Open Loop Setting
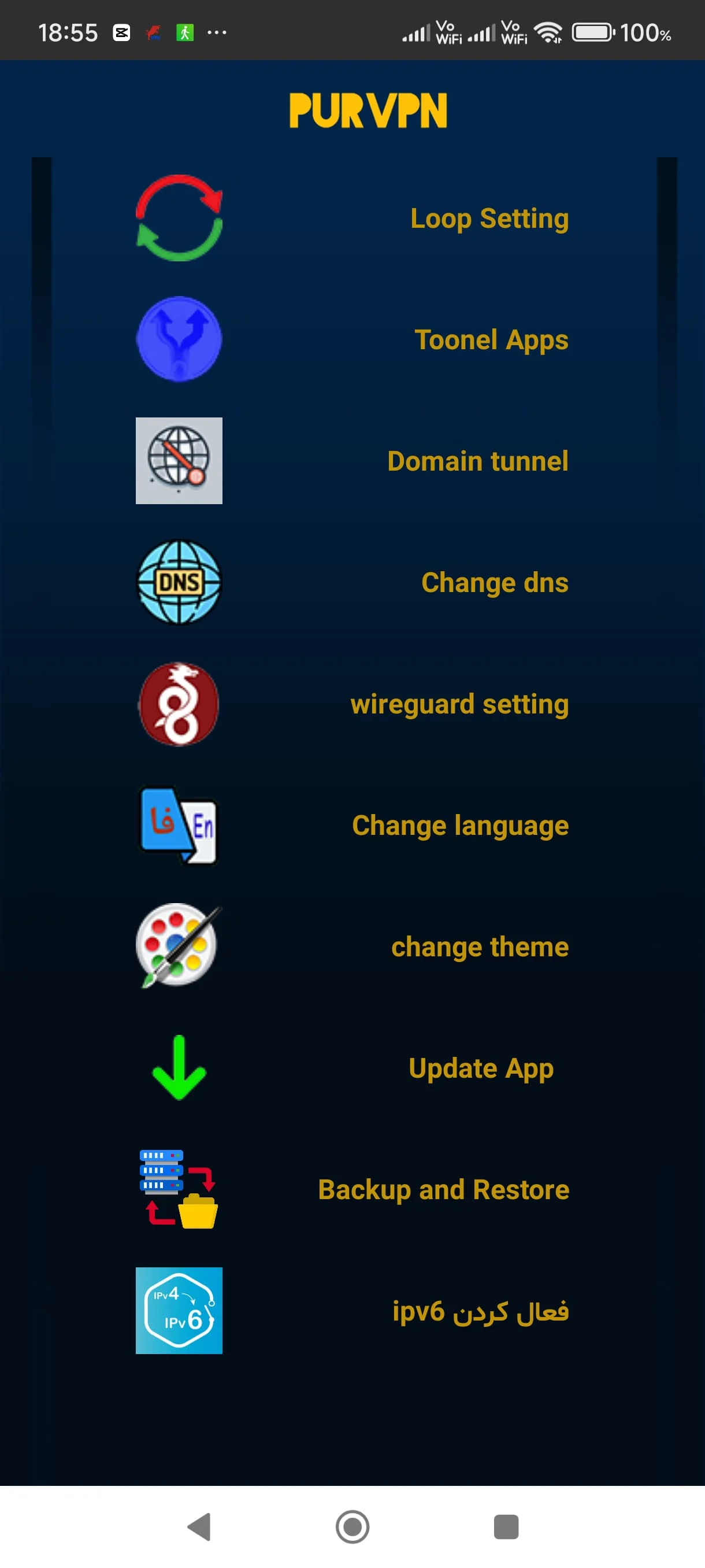 point(352,218)
